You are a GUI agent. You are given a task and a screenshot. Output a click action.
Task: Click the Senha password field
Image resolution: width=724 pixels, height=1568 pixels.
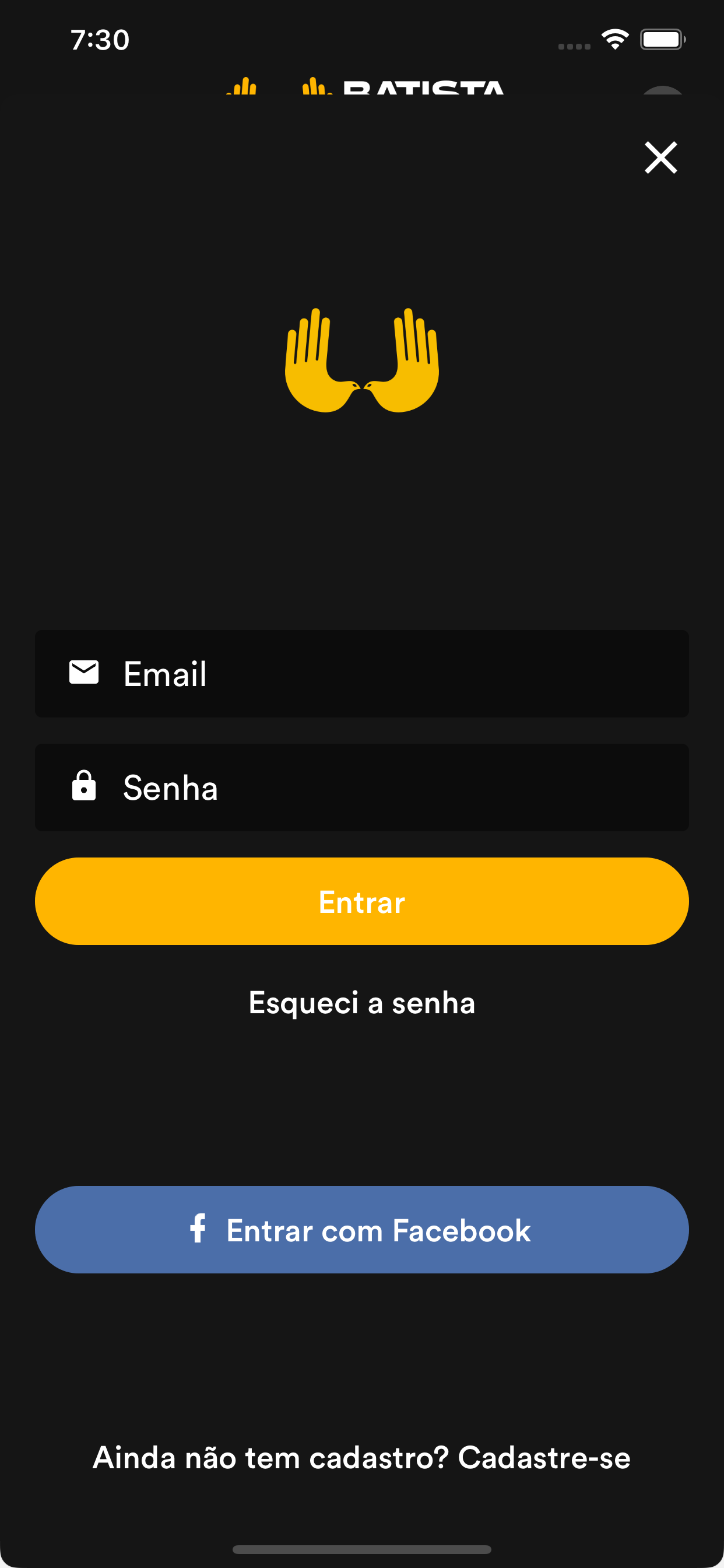pos(361,787)
